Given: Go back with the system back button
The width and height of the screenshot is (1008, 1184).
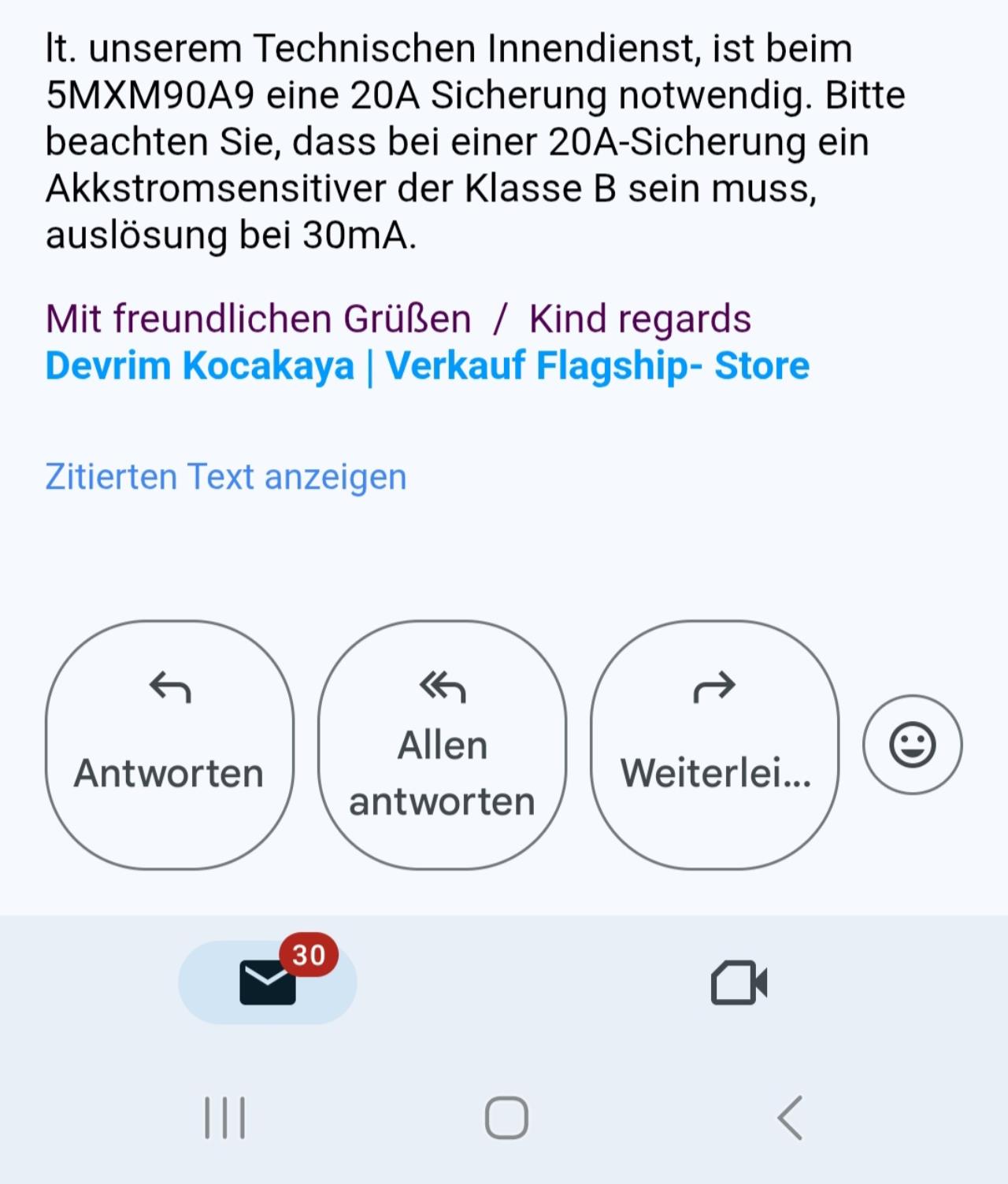Looking at the screenshot, I should click(x=790, y=1118).
